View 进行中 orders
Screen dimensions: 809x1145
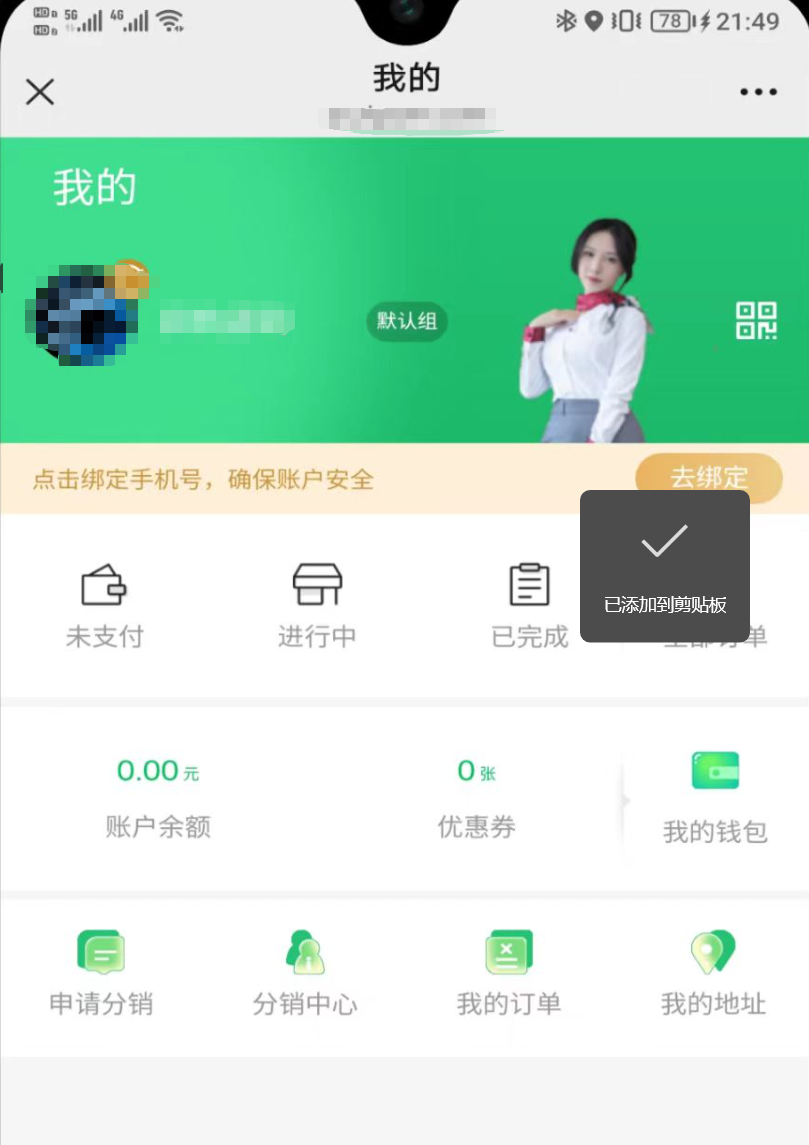coord(317,605)
